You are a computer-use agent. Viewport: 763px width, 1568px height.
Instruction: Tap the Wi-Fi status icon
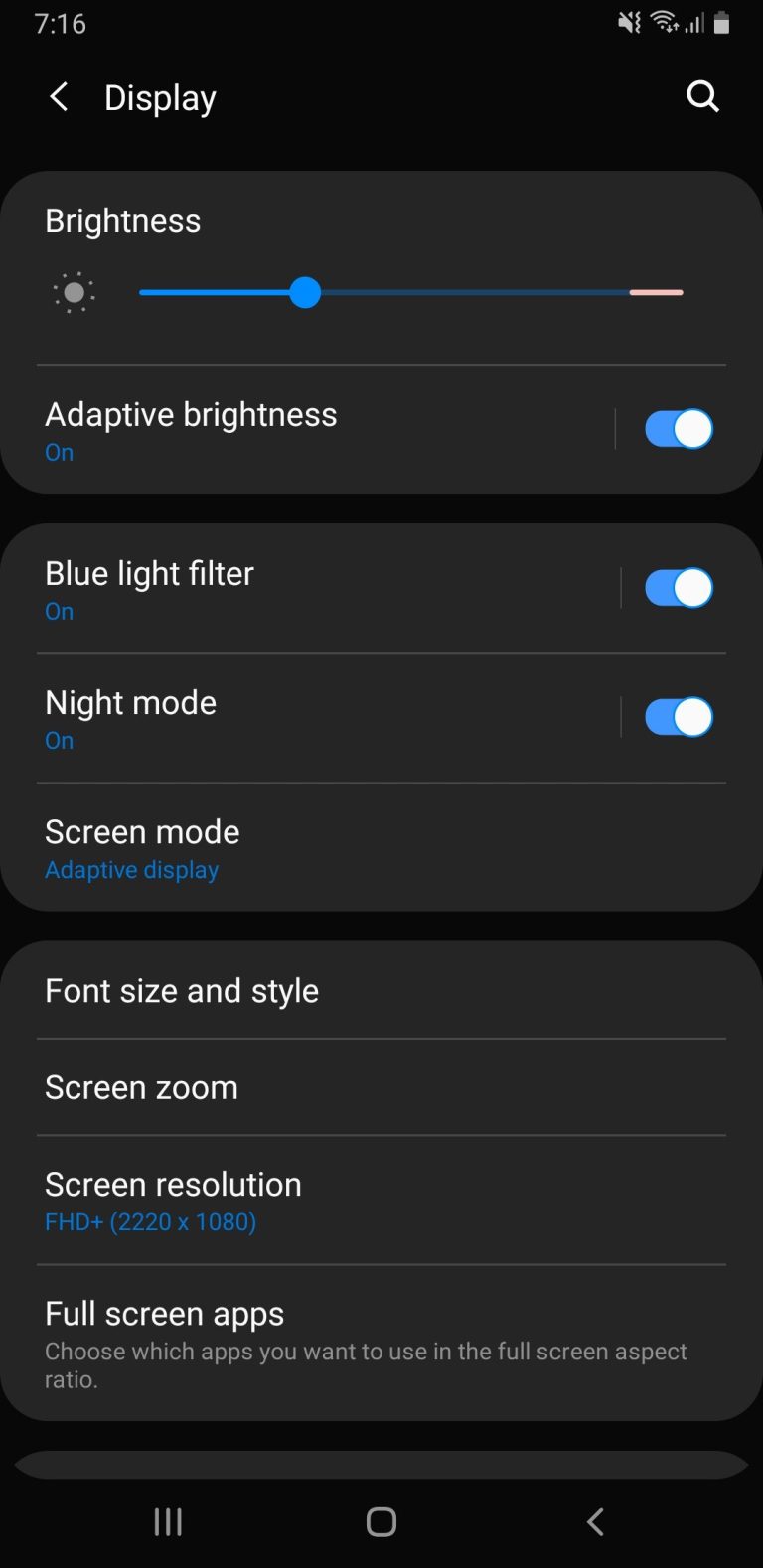pyautogui.click(x=664, y=22)
